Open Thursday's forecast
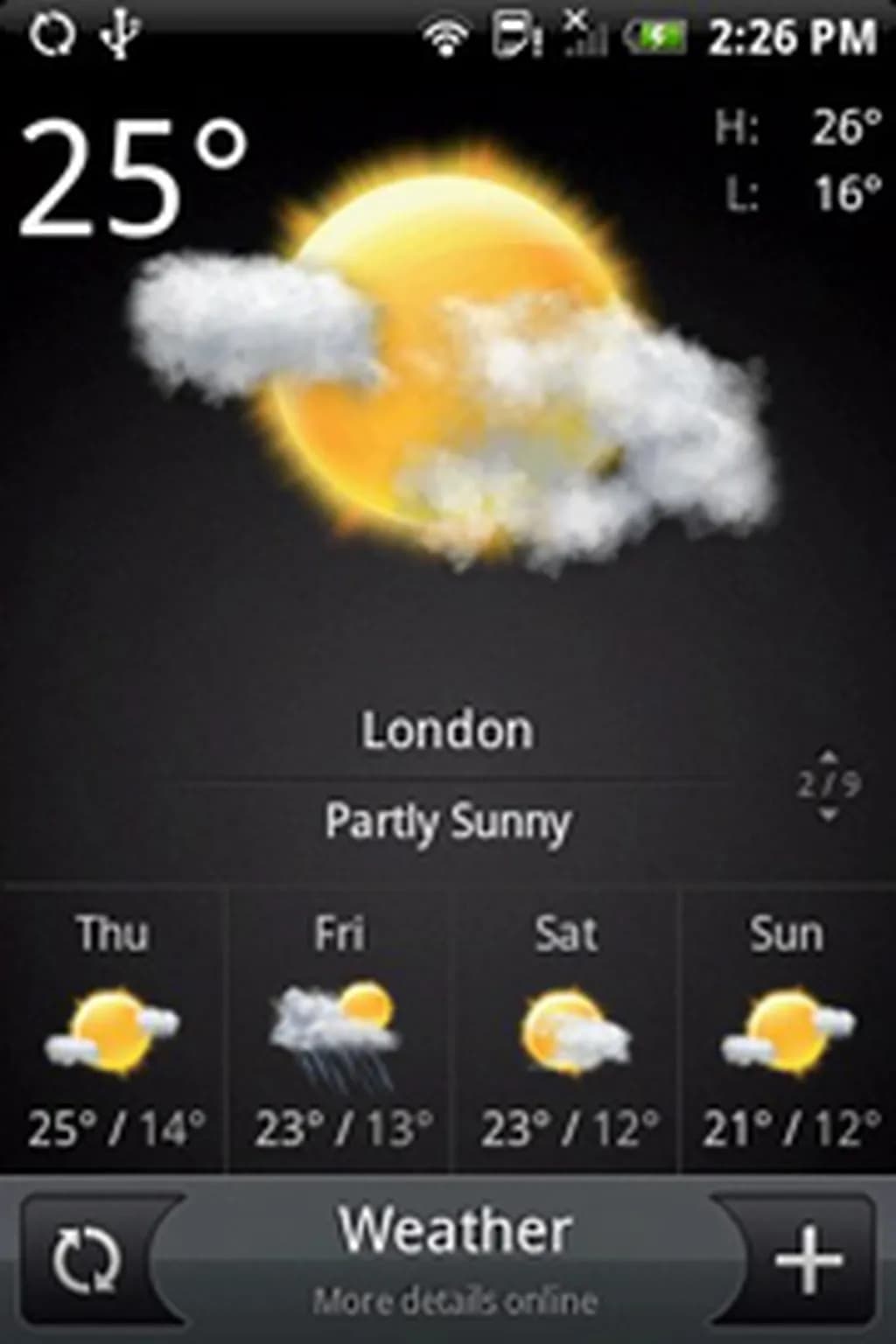896x1344 pixels. pos(114,1031)
